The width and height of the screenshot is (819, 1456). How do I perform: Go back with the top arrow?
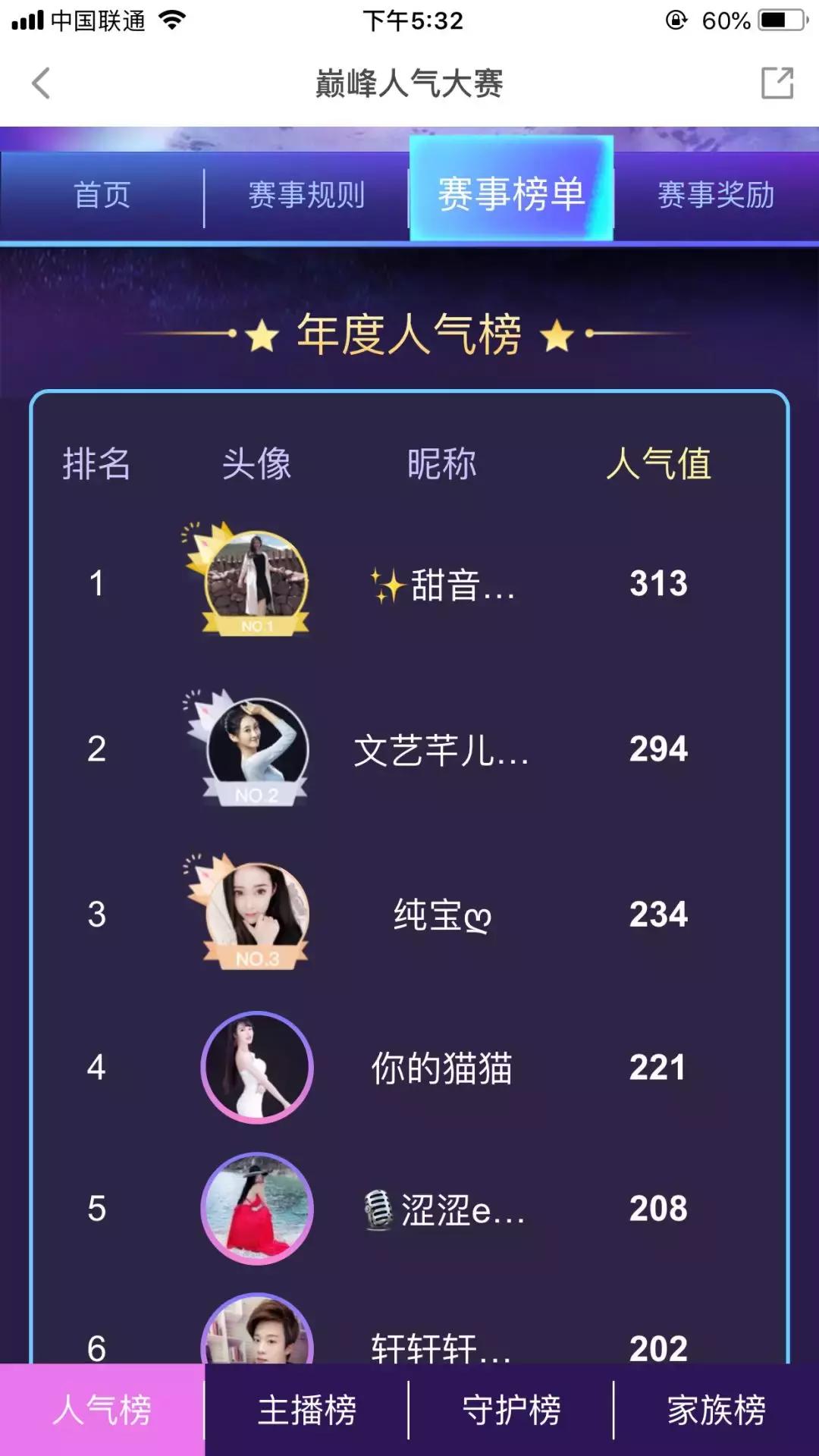pos(41,83)
